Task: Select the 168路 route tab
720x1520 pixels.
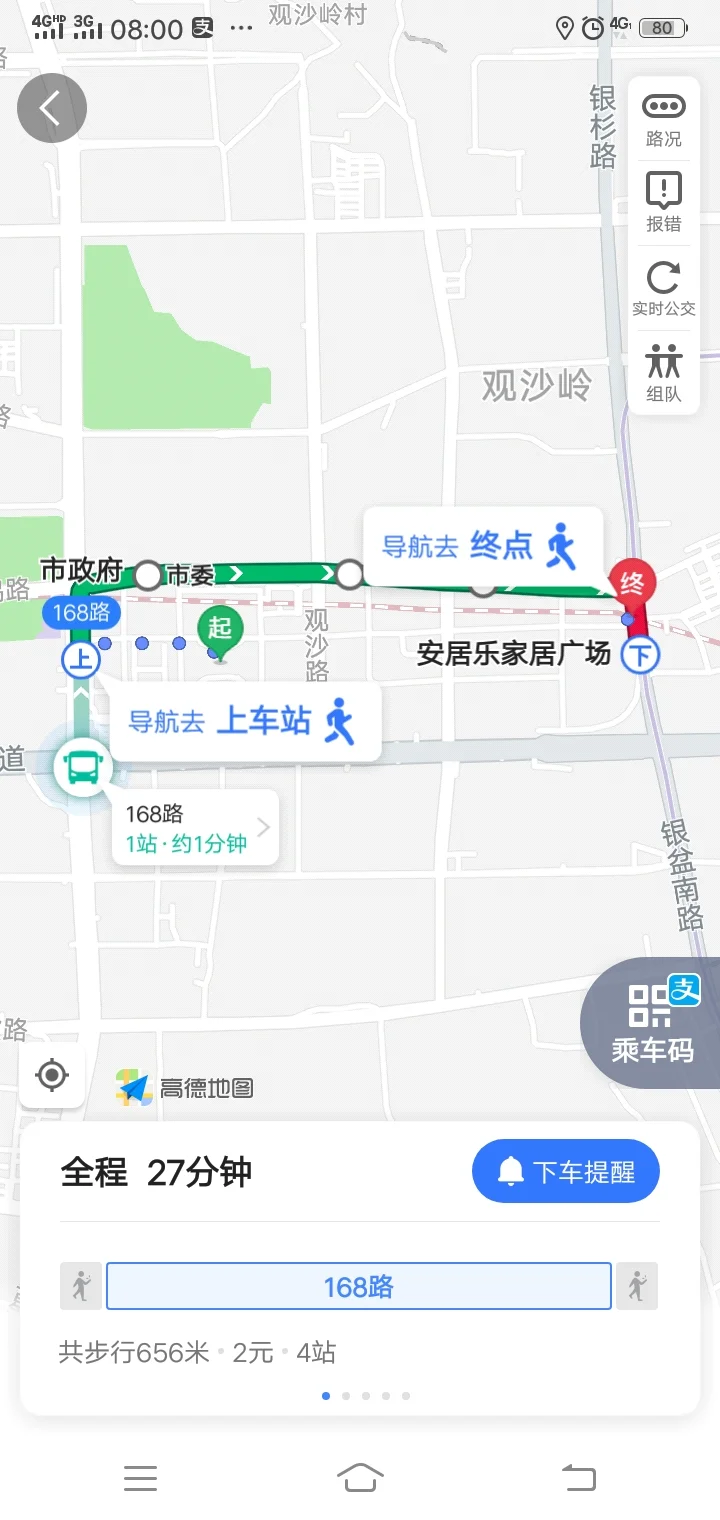Action: click(357, 1286)
